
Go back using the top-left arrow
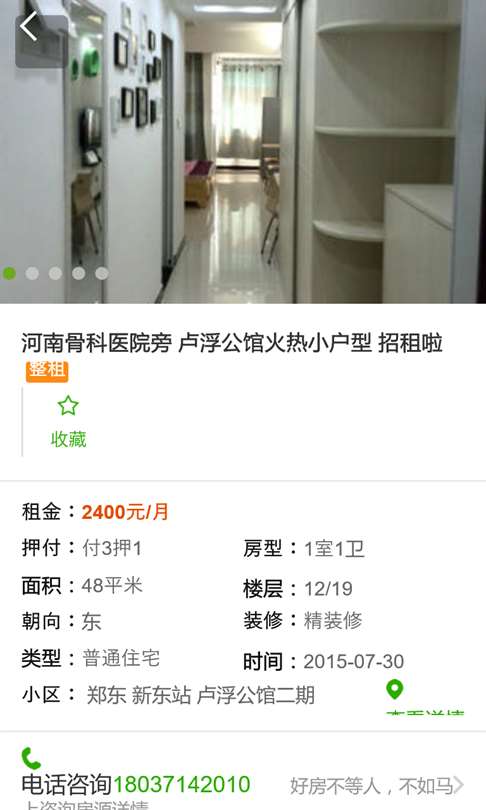coord(30,26)
